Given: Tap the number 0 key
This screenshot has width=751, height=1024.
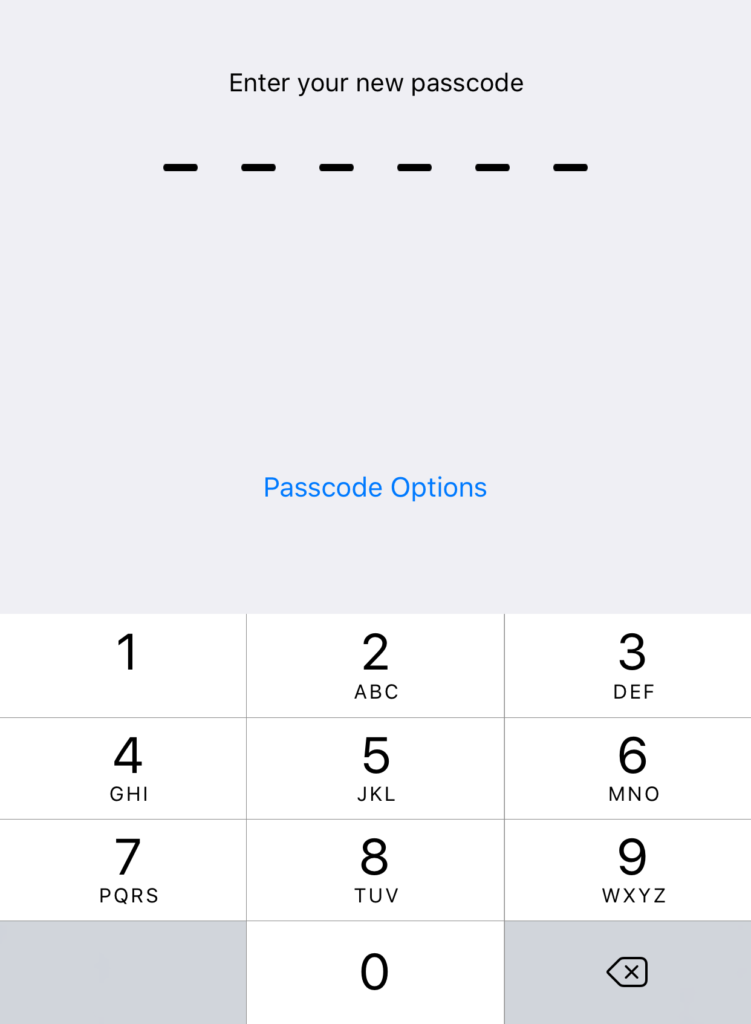Looking at the screenshot, I should (375, 971).
